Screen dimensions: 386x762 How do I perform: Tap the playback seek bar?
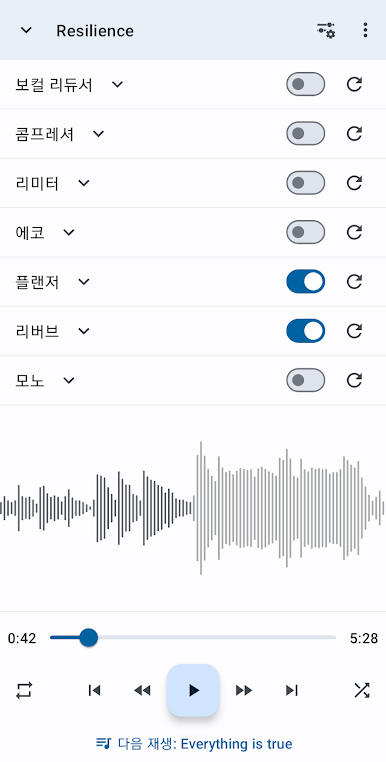point(193,638)
